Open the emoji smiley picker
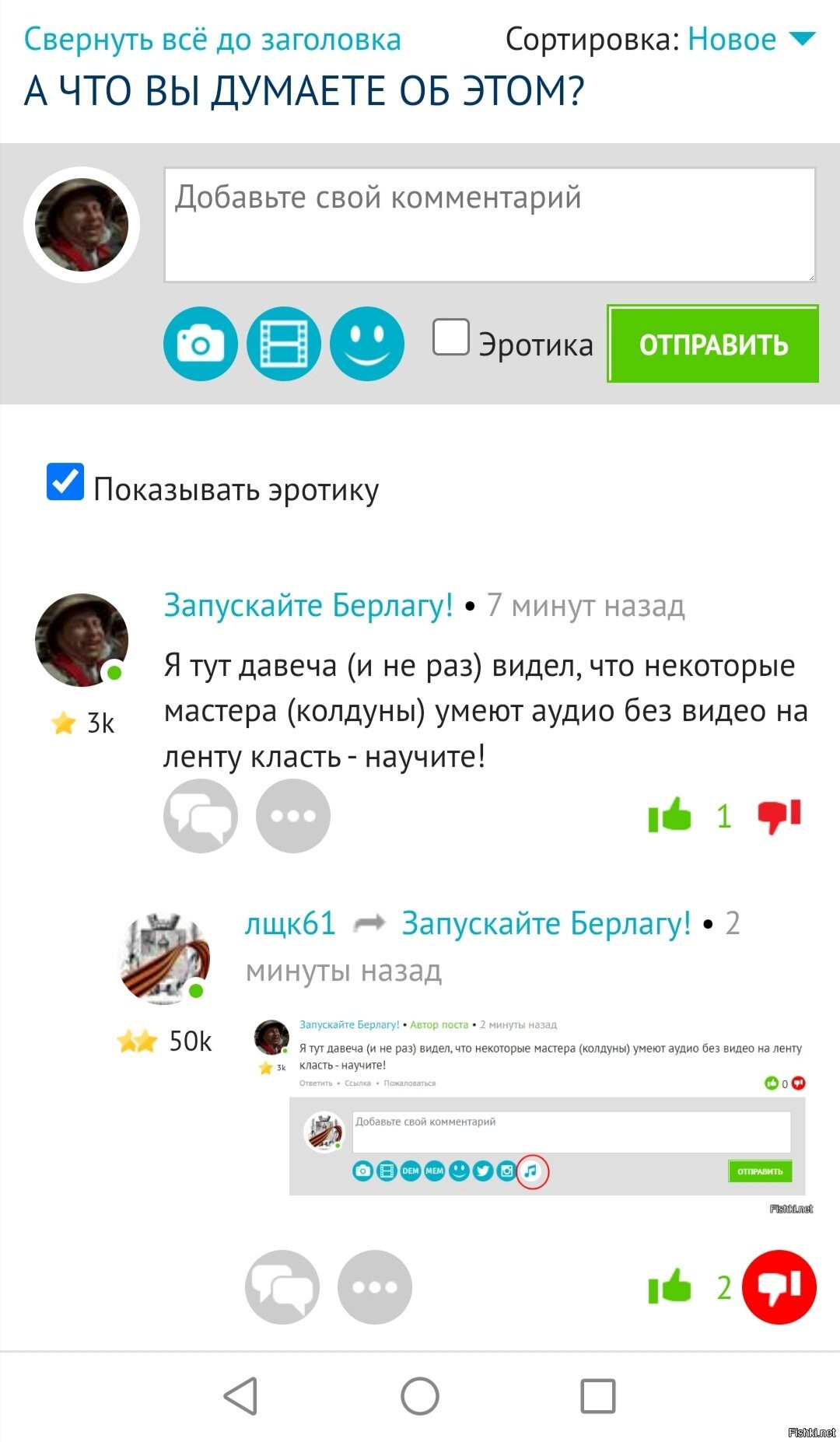The image size is (840, 1442). (367, 344)
